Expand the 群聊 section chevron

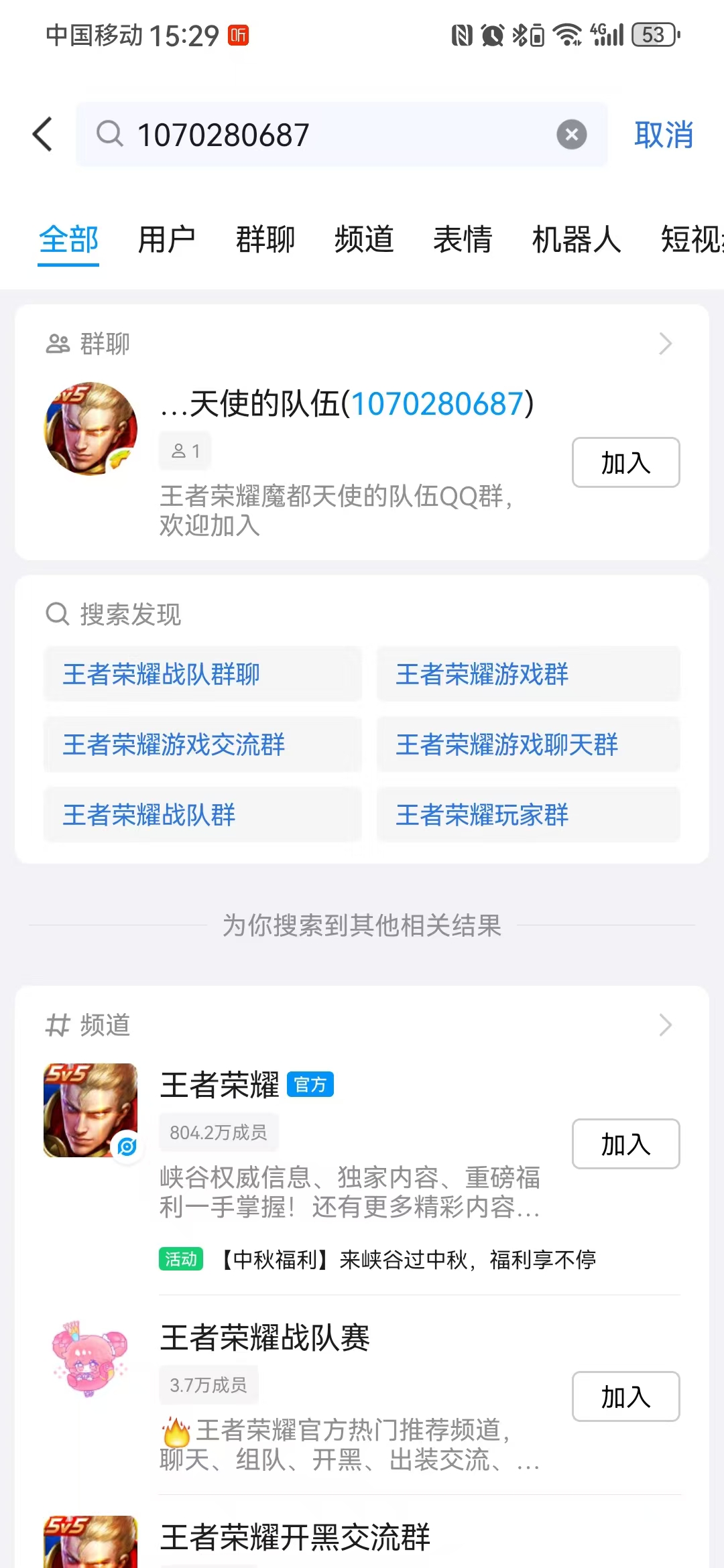665,344
